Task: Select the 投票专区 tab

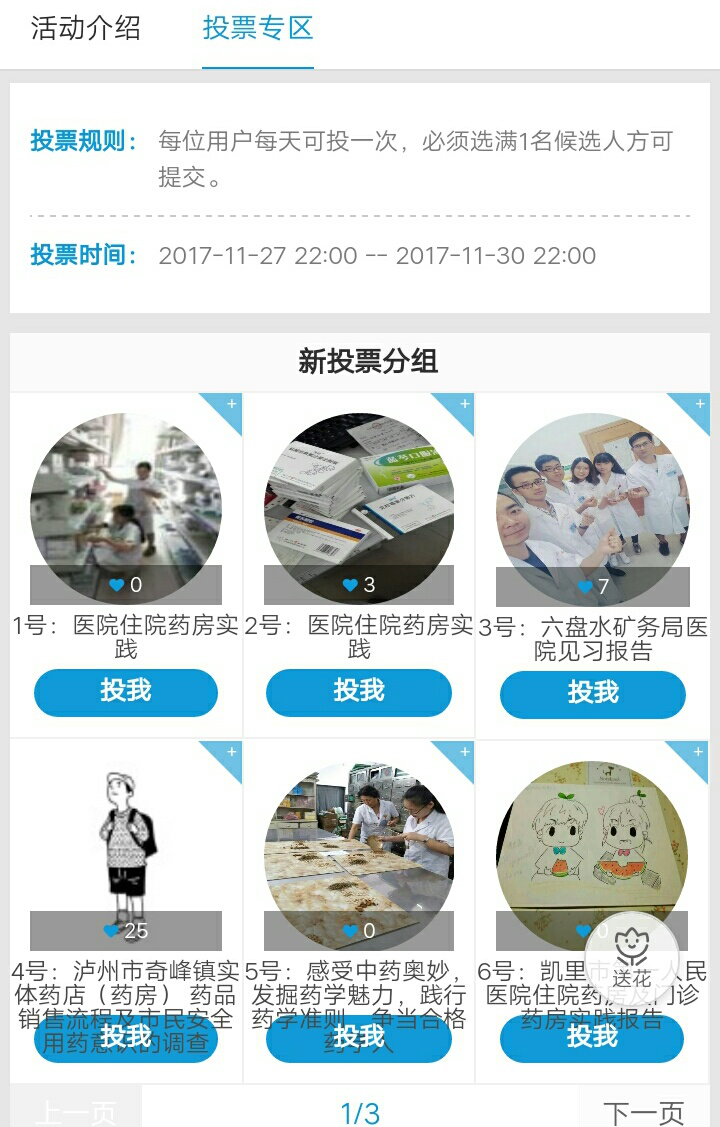Action: tap(258, 28)
